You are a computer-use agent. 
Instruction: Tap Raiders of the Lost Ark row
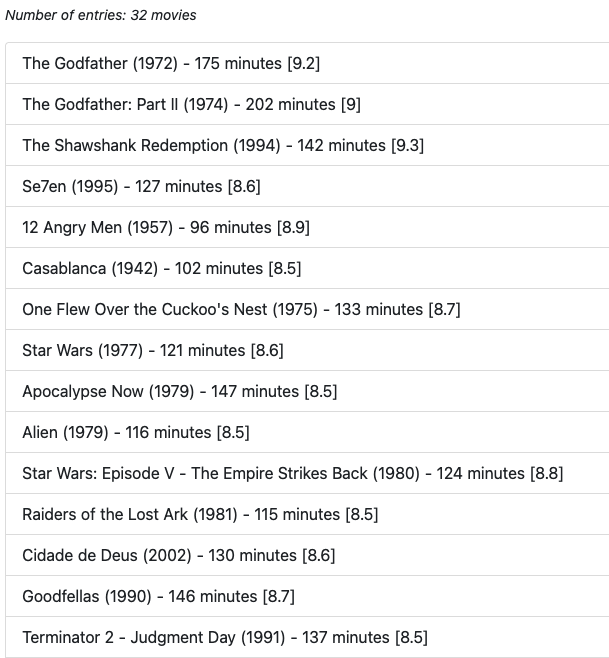200,514
